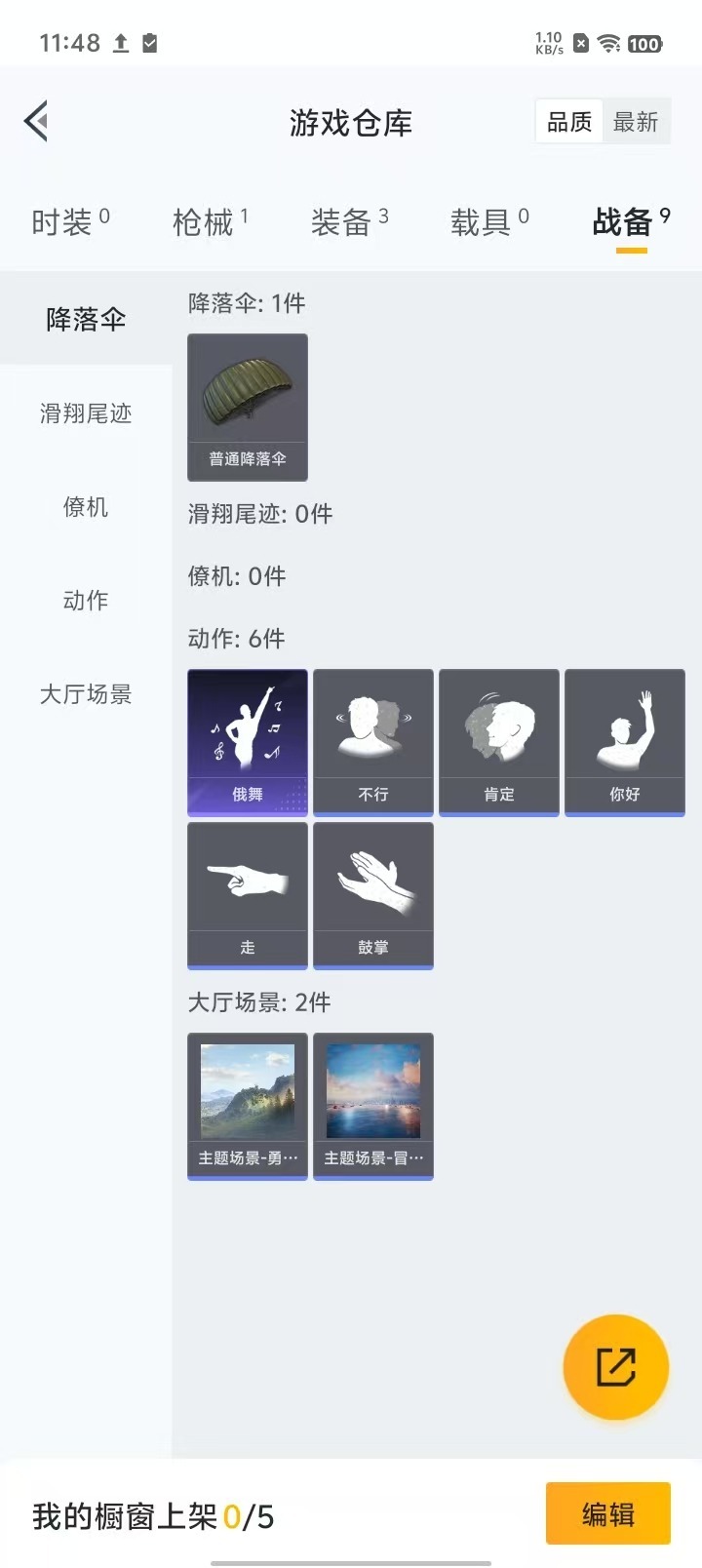The height and width of the screenshot is (1568, 702).
Task: Tap the 编辑 button
Action: [x=608, y=1513]
